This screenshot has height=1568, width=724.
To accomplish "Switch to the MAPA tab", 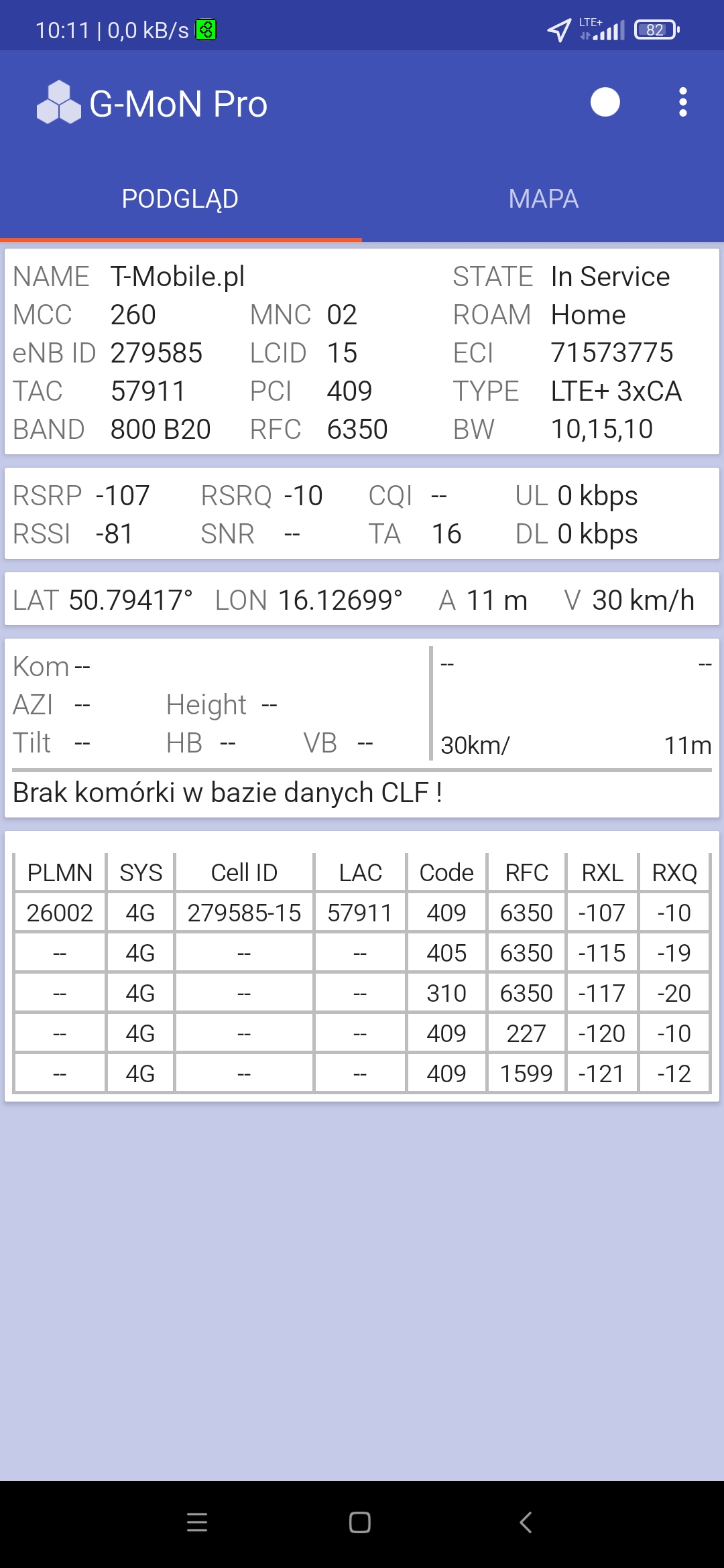I will click(x=543, y=199).
